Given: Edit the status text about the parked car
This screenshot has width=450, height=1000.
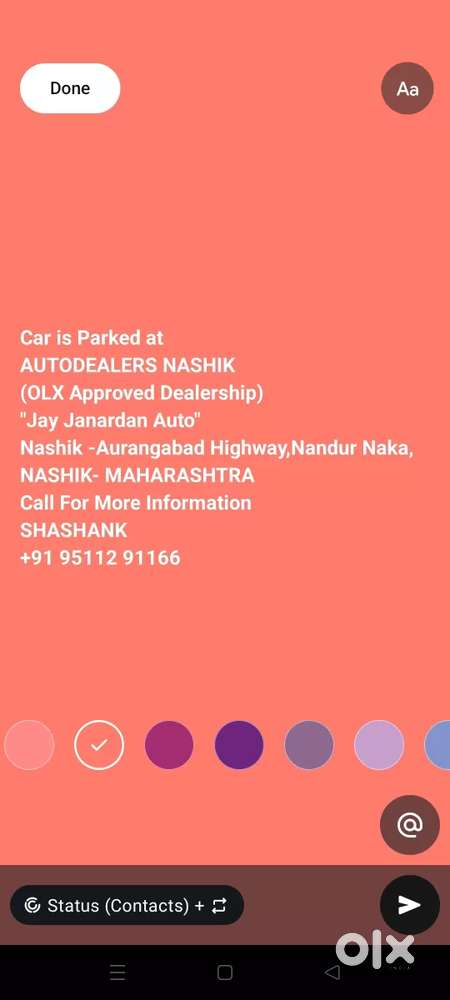Looking at the screenshot, I should point(217,448).
